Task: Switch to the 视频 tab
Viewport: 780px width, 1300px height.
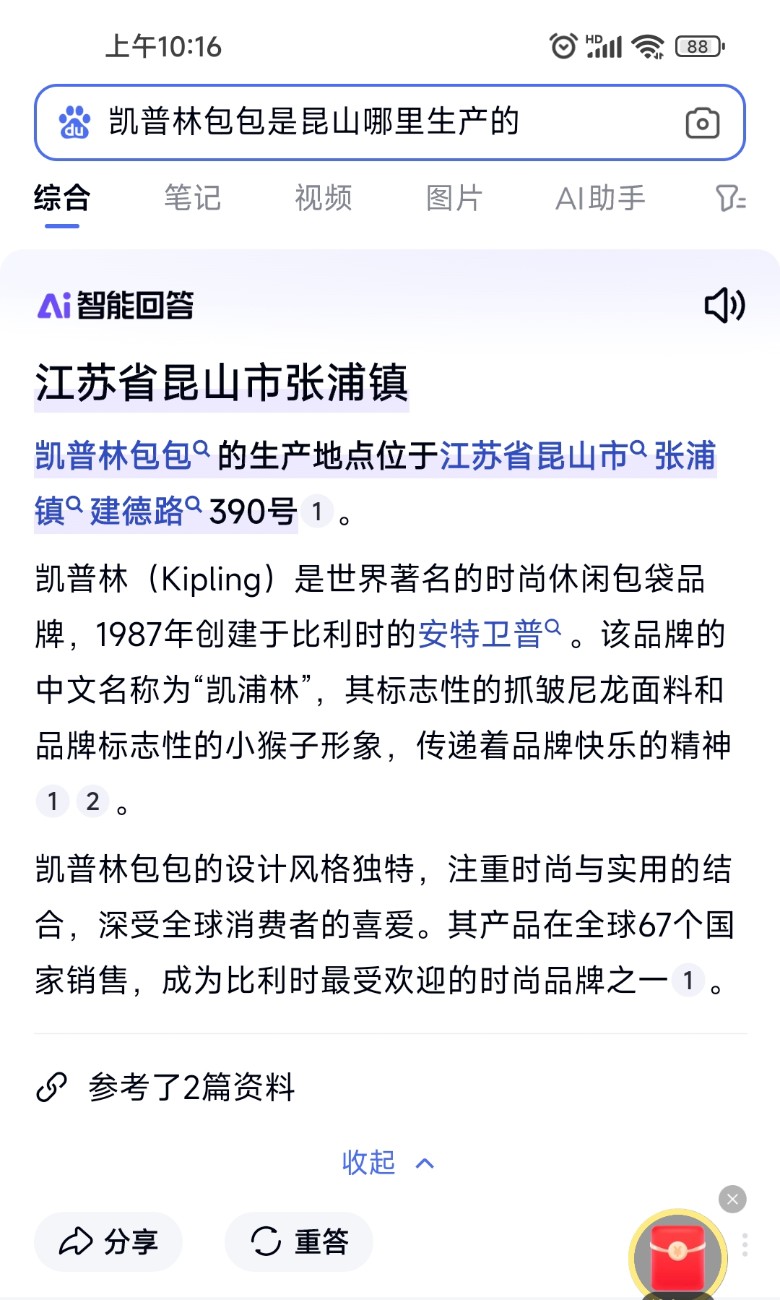Action: 323,197
